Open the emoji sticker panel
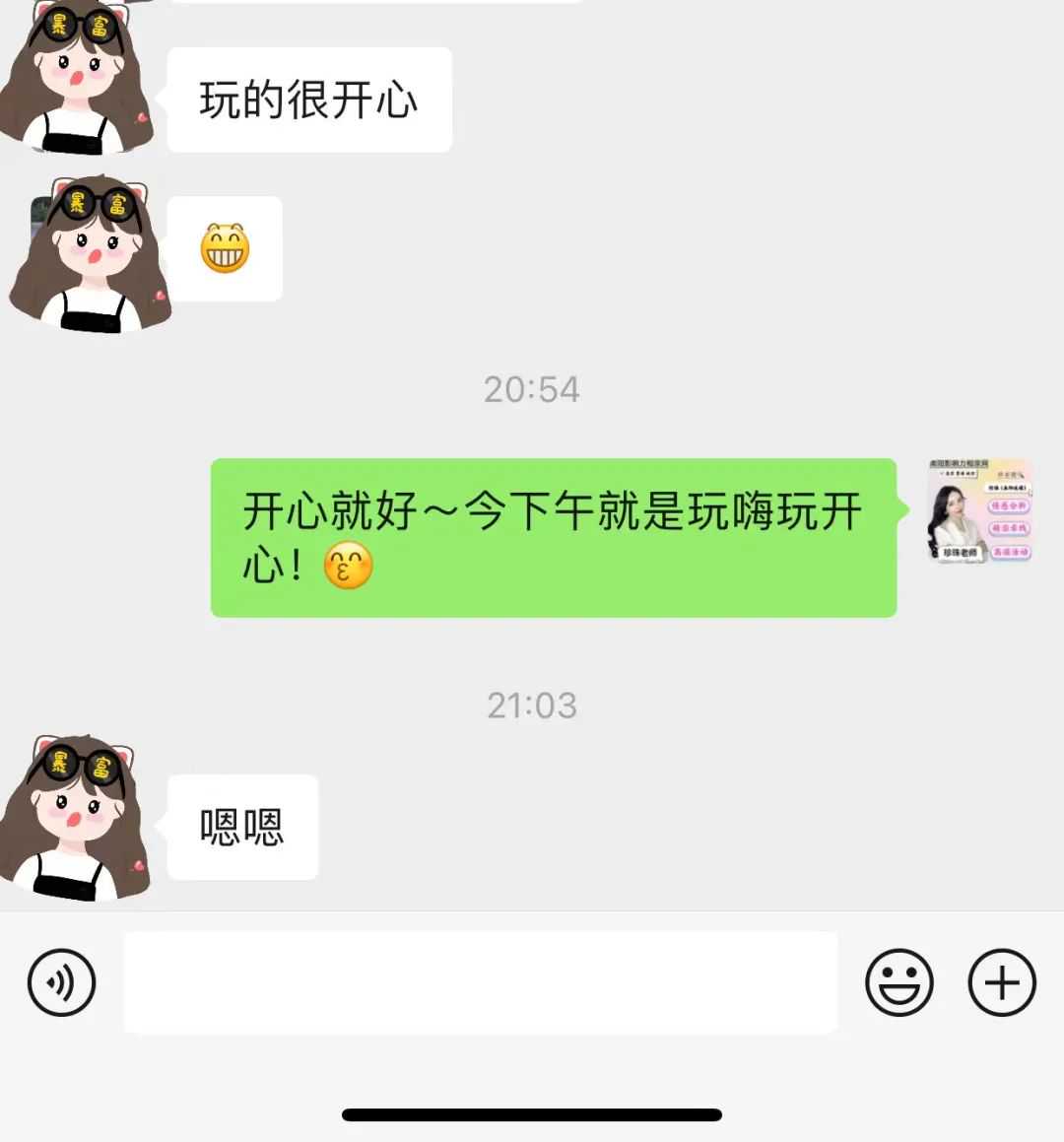 pyautogui.click(x=898, y=982)
